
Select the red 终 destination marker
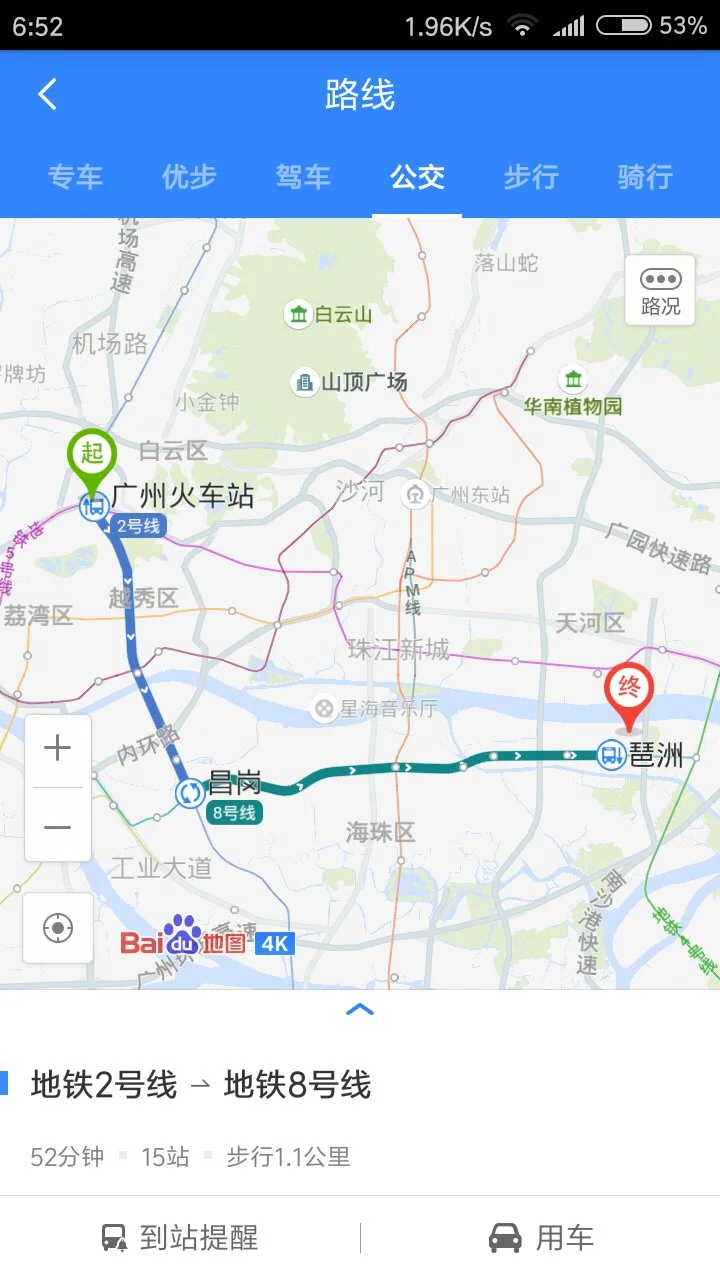[628, 687]
